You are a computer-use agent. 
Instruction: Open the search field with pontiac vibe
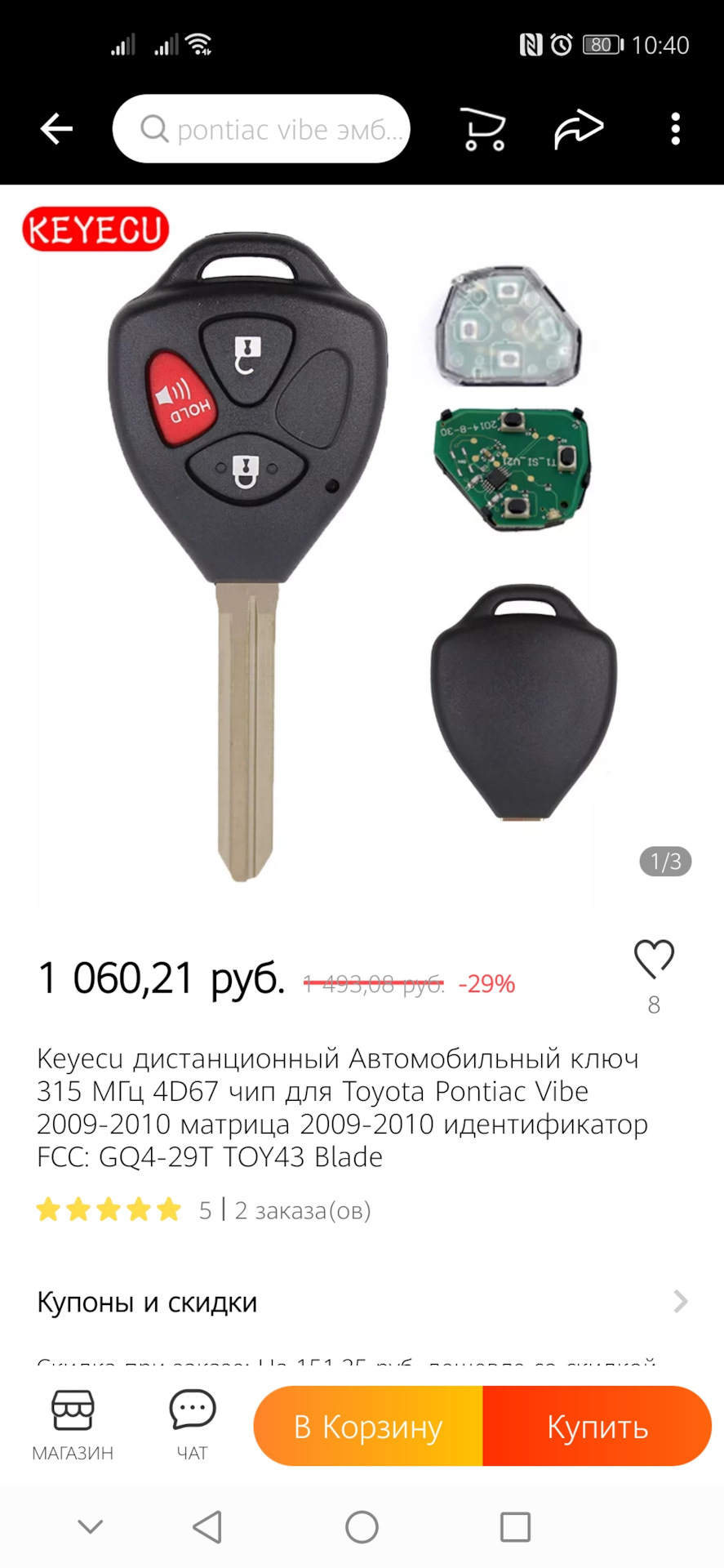tap(261, 129)
